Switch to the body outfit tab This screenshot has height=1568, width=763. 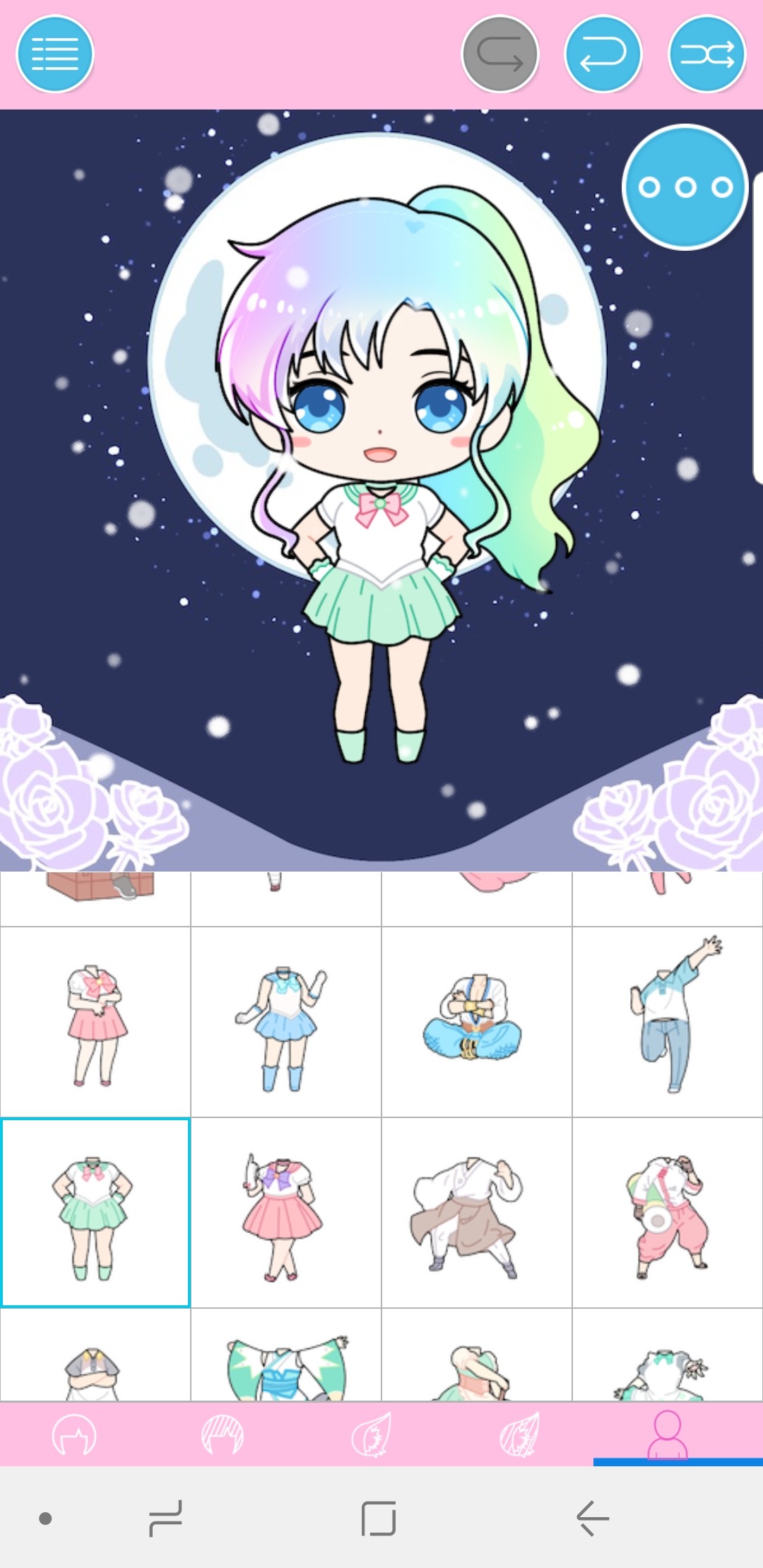[668, 1434]
